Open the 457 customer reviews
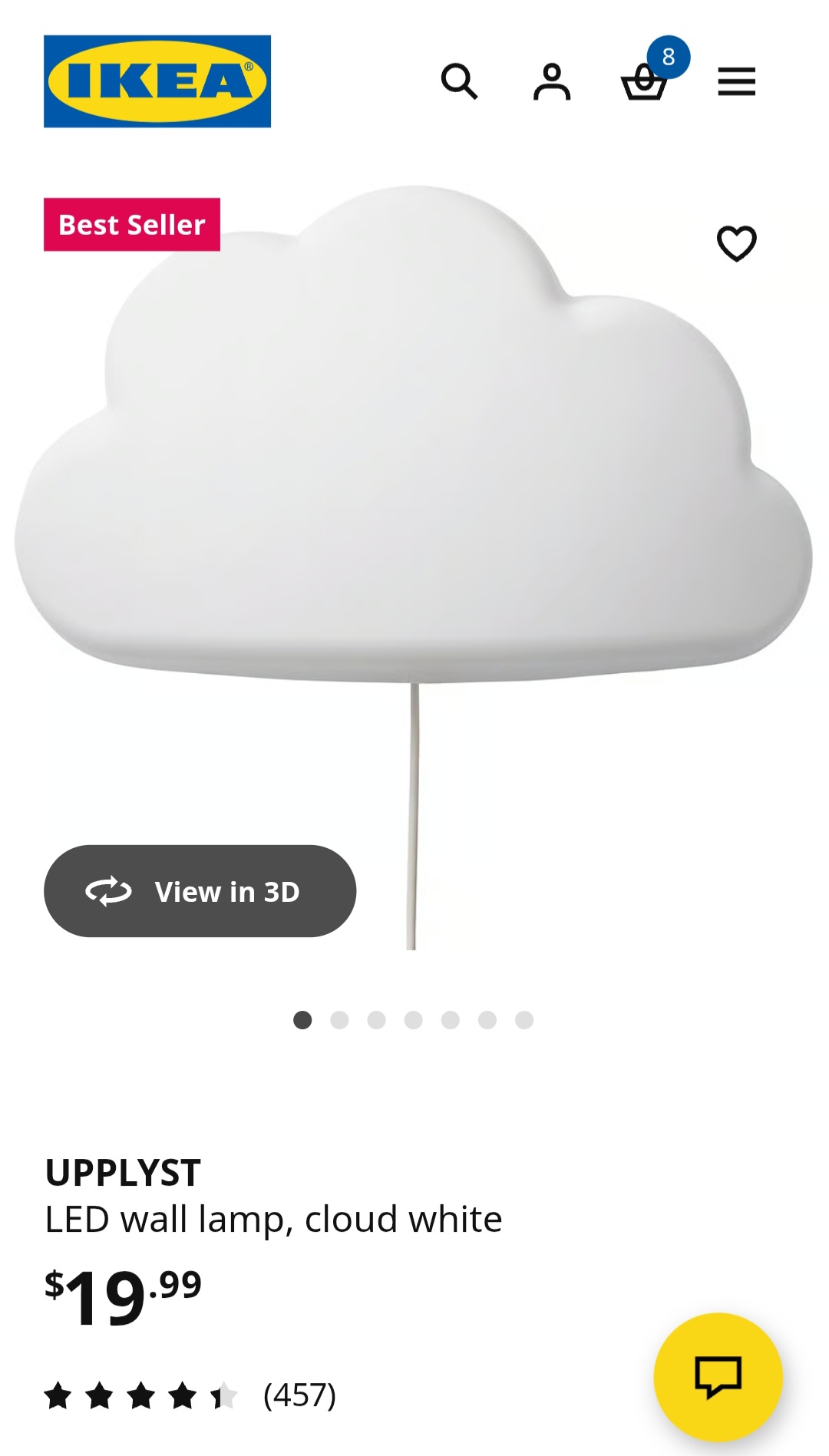Image resolution: width=829 pixels, height=1456 pixels. pos(299,1395)
